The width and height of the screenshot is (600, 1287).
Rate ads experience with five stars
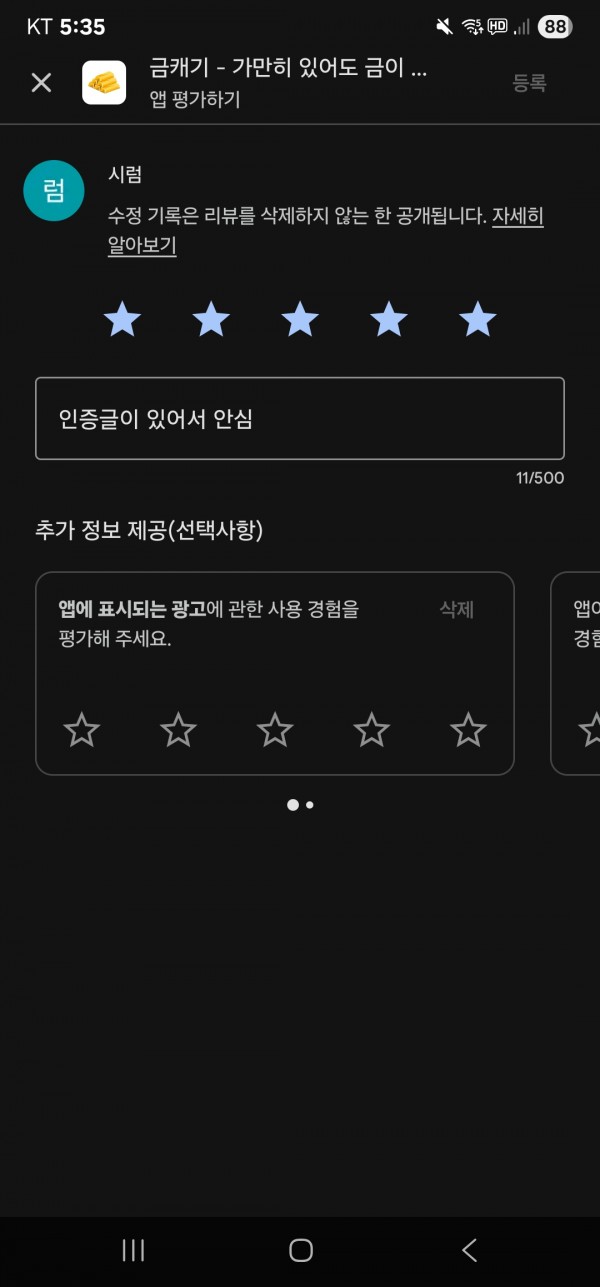468,731
